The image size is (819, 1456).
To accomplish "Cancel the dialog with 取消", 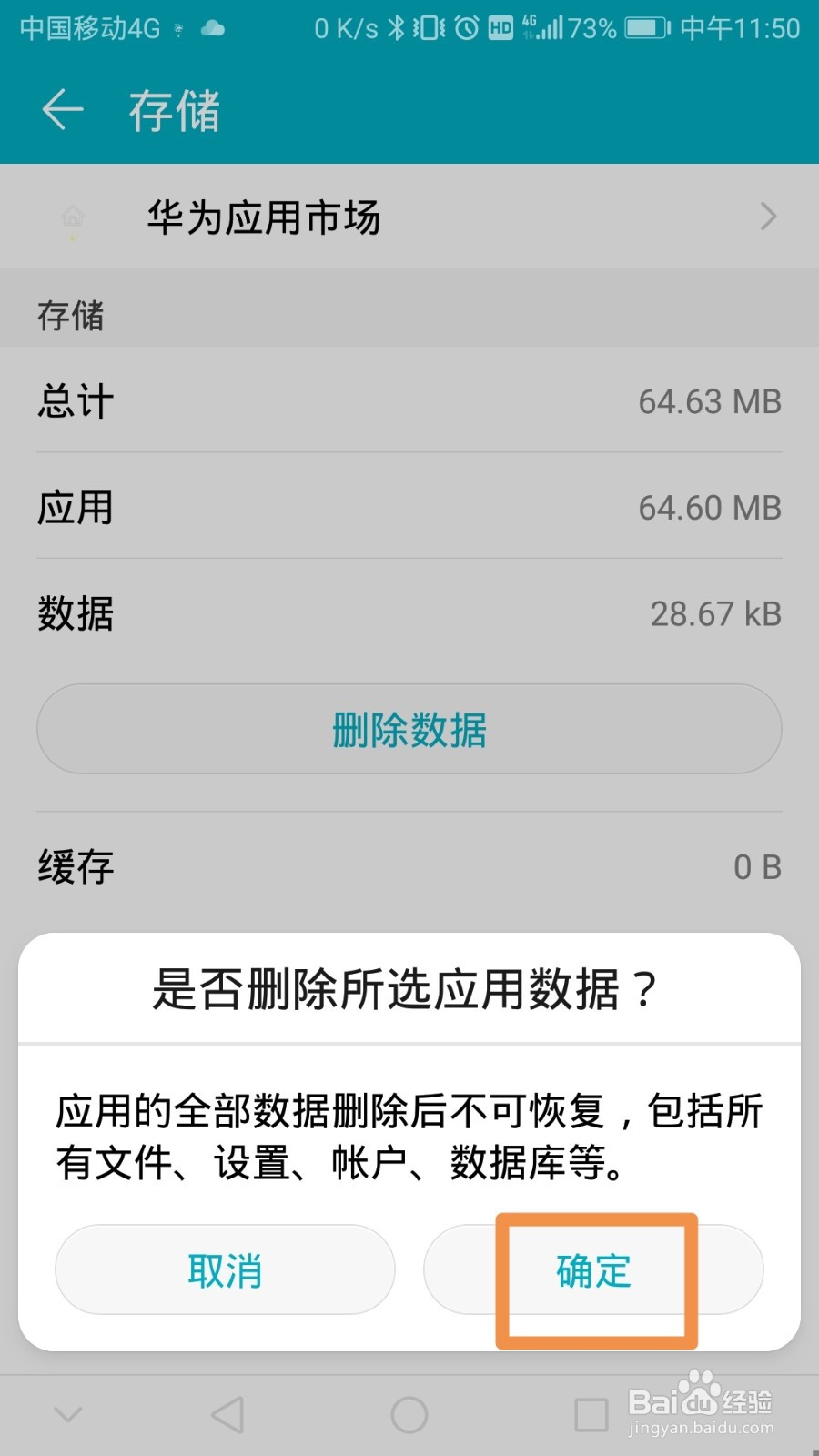I will pyautogui.click(x=225, y=1269).
